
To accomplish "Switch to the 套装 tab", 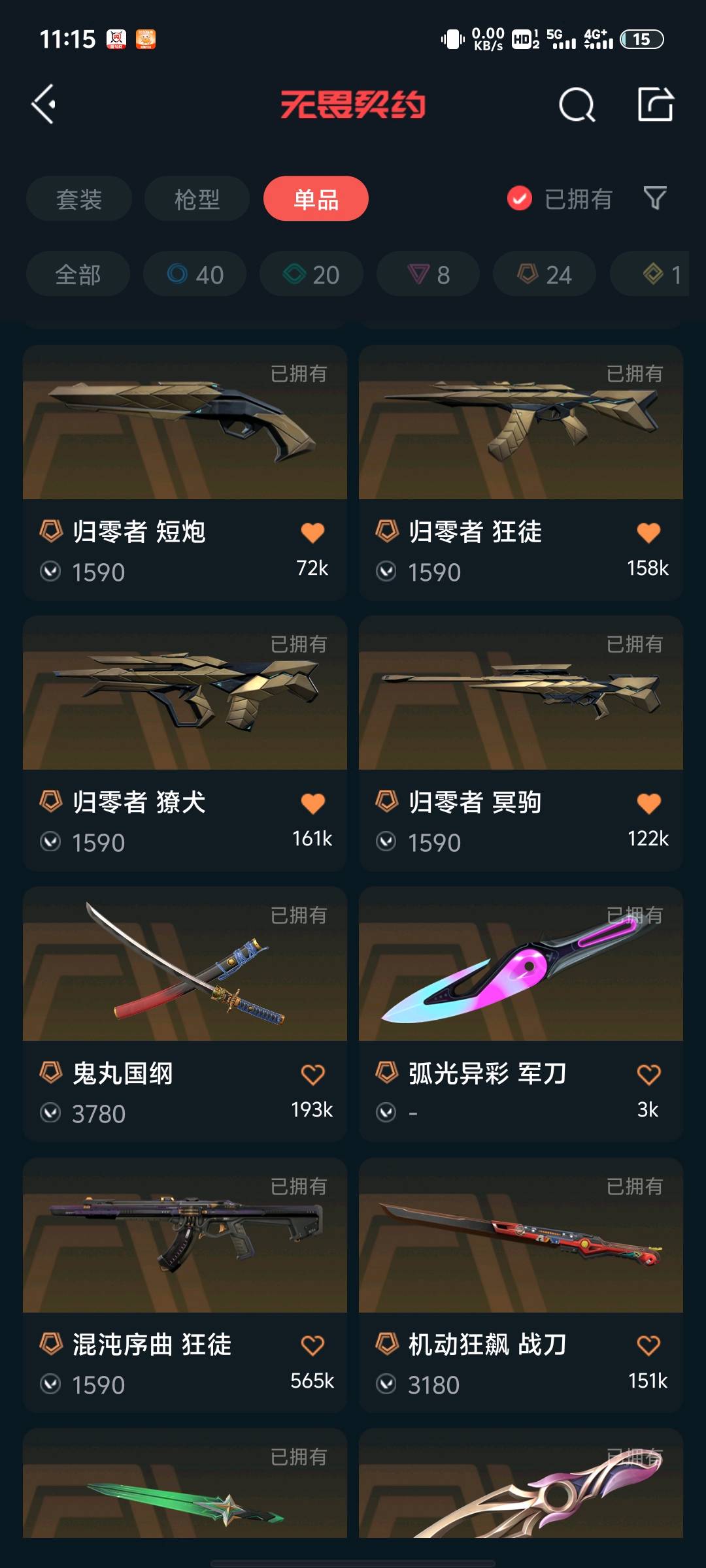I will pos(79,199).
